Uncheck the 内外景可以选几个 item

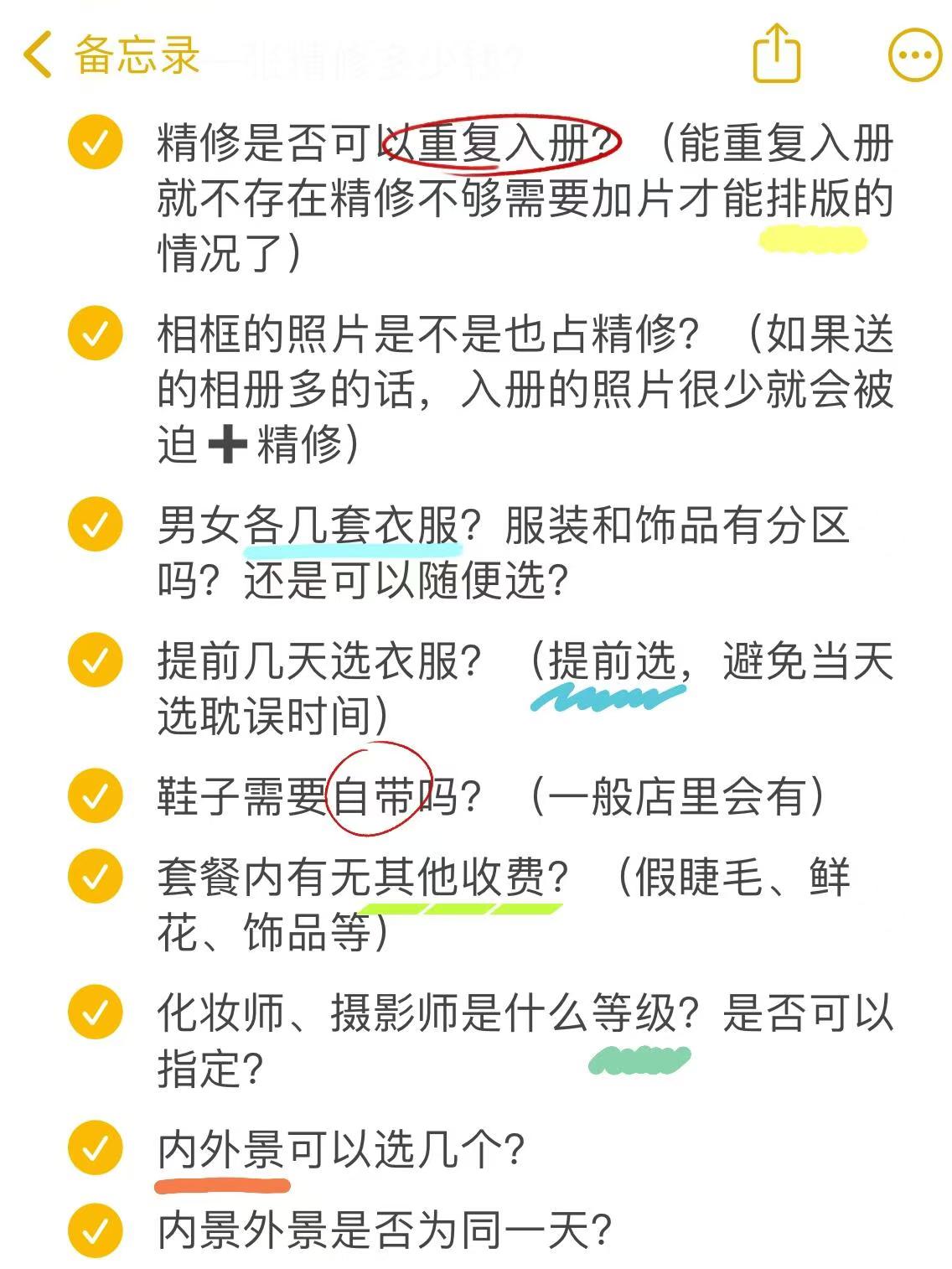click(x=96, y=1147)
